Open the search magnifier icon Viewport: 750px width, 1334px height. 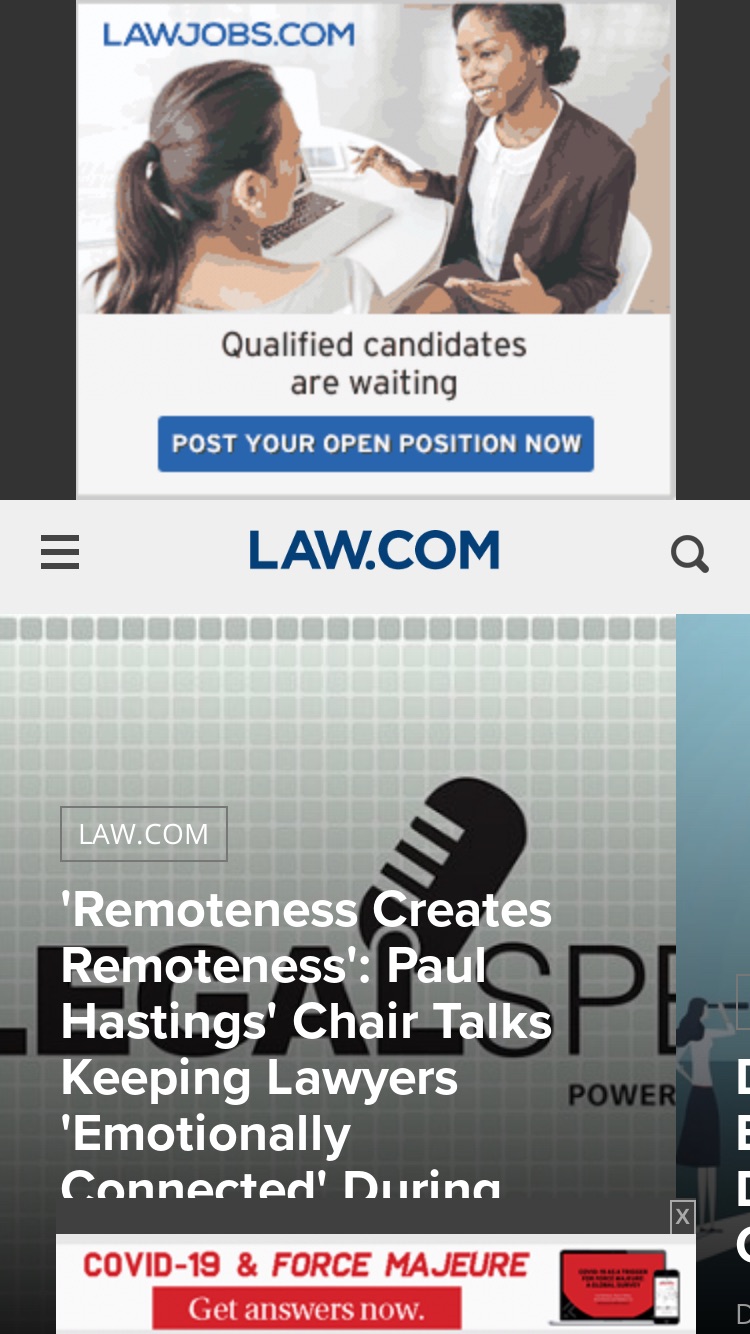pyautogui.click(x=689, y=553)
